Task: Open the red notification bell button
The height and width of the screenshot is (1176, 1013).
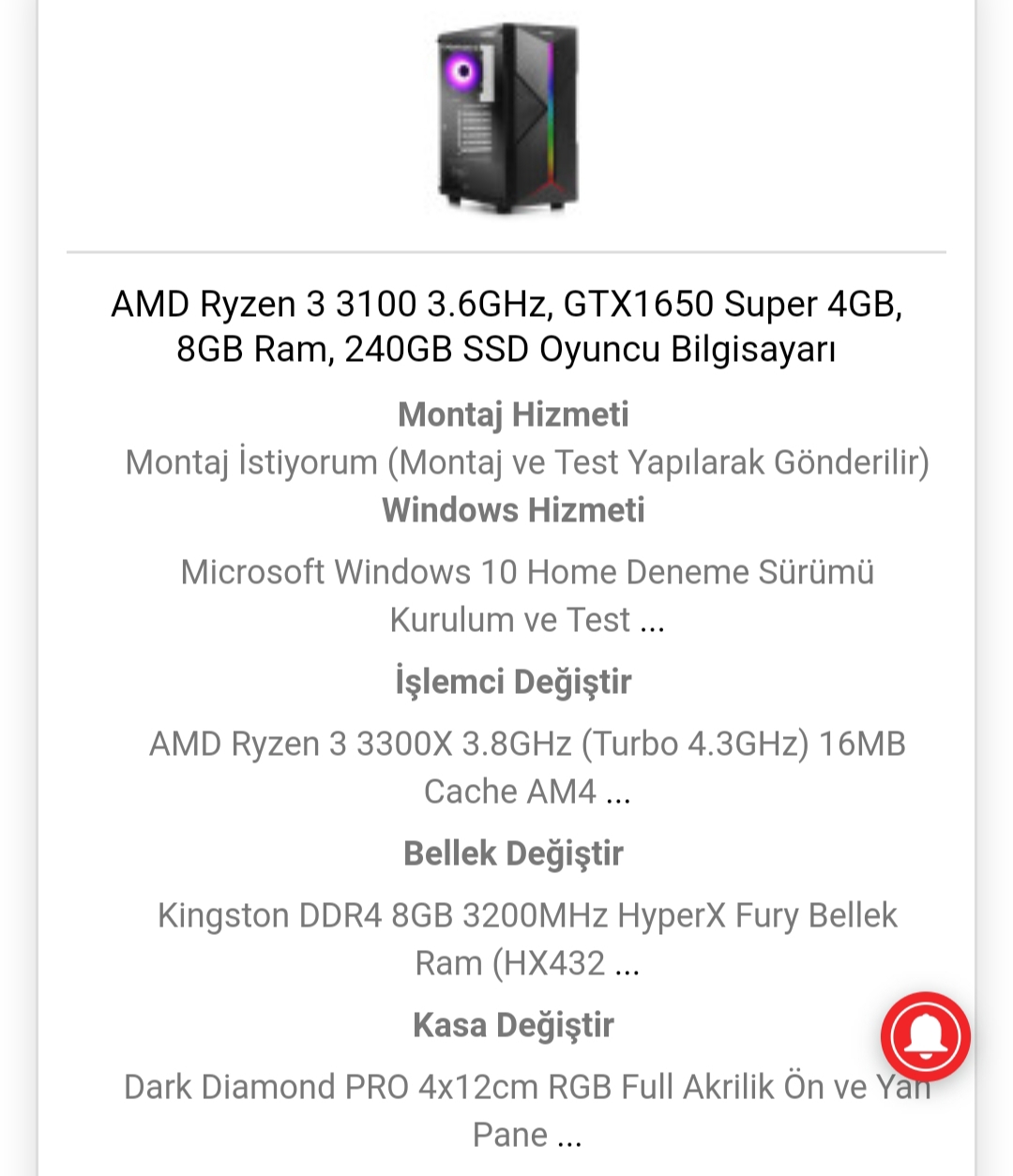Action: click(x=925, y=1036)
